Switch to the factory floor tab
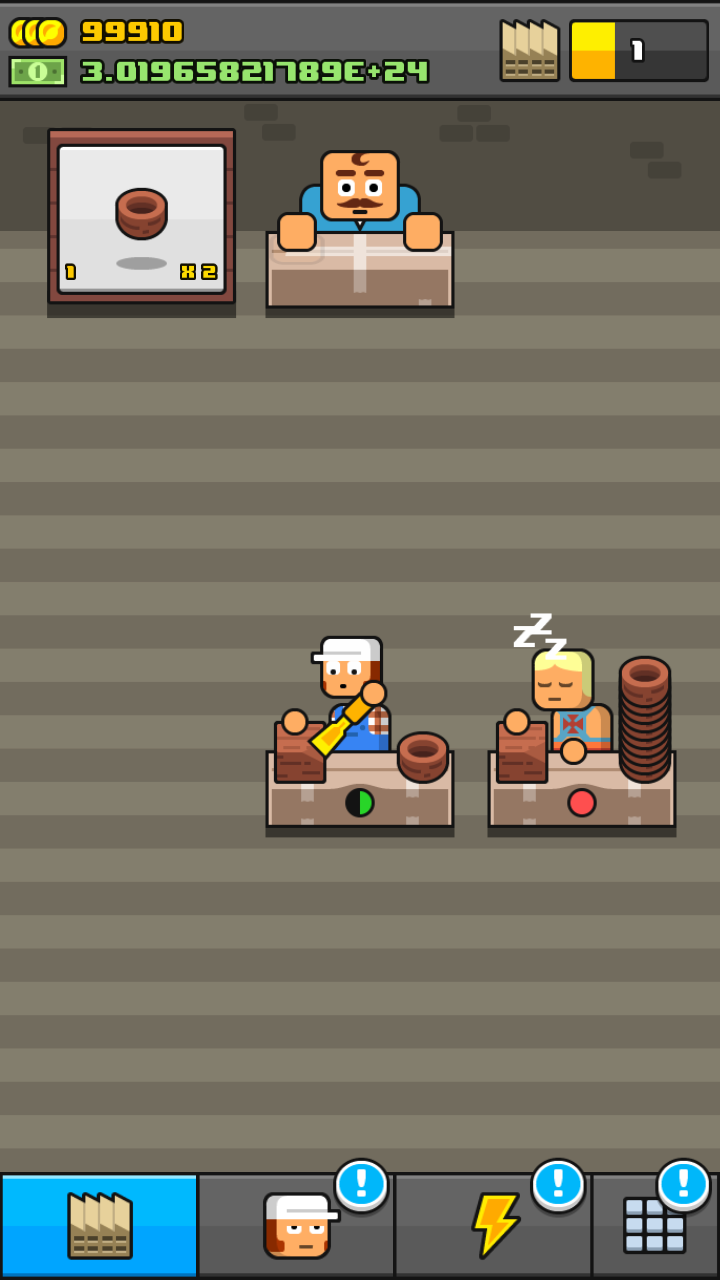 click(x=99, y=1225)
